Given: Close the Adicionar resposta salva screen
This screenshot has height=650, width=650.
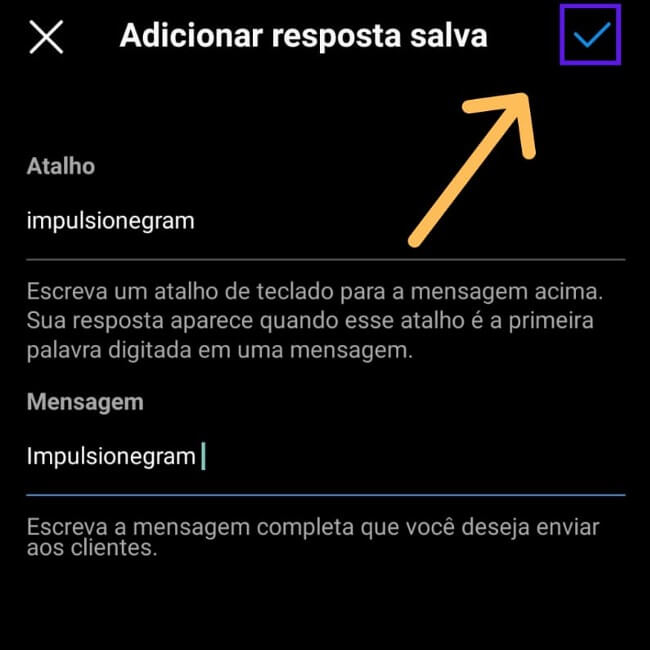Looking at the screenshot, I should pos(47,38).
